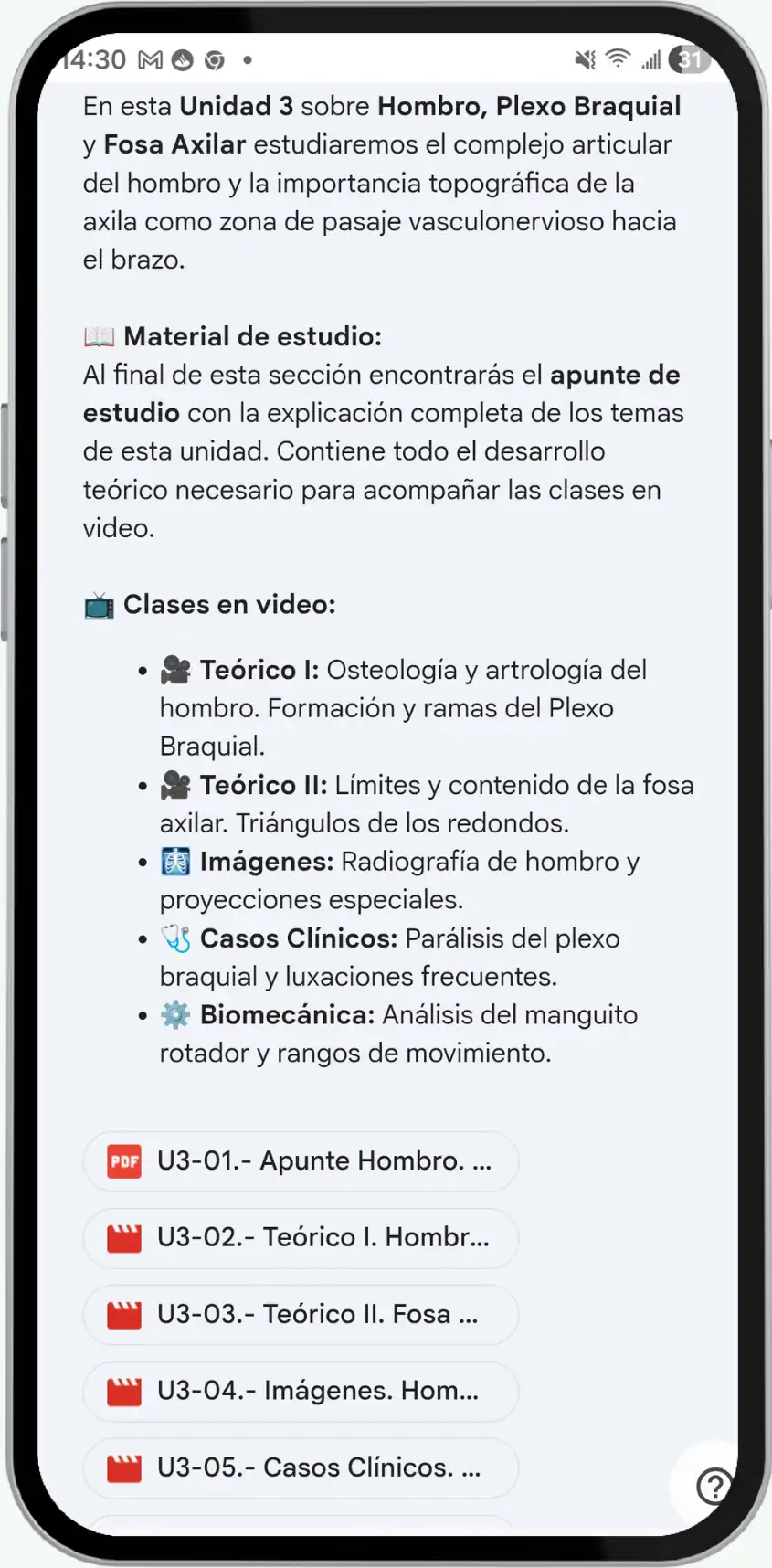Click the clapperboard icon on U3-02 Teórico I
The width and height of the screenshot is (772, 1568).
tap(122, 1238)
